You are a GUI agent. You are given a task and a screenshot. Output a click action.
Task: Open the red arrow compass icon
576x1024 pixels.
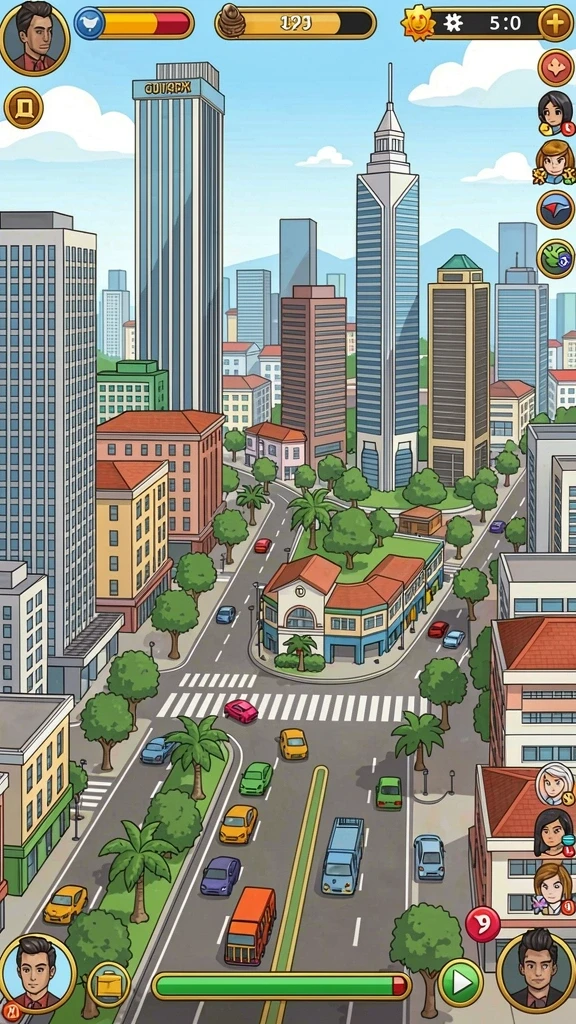[x=556, y=210]
